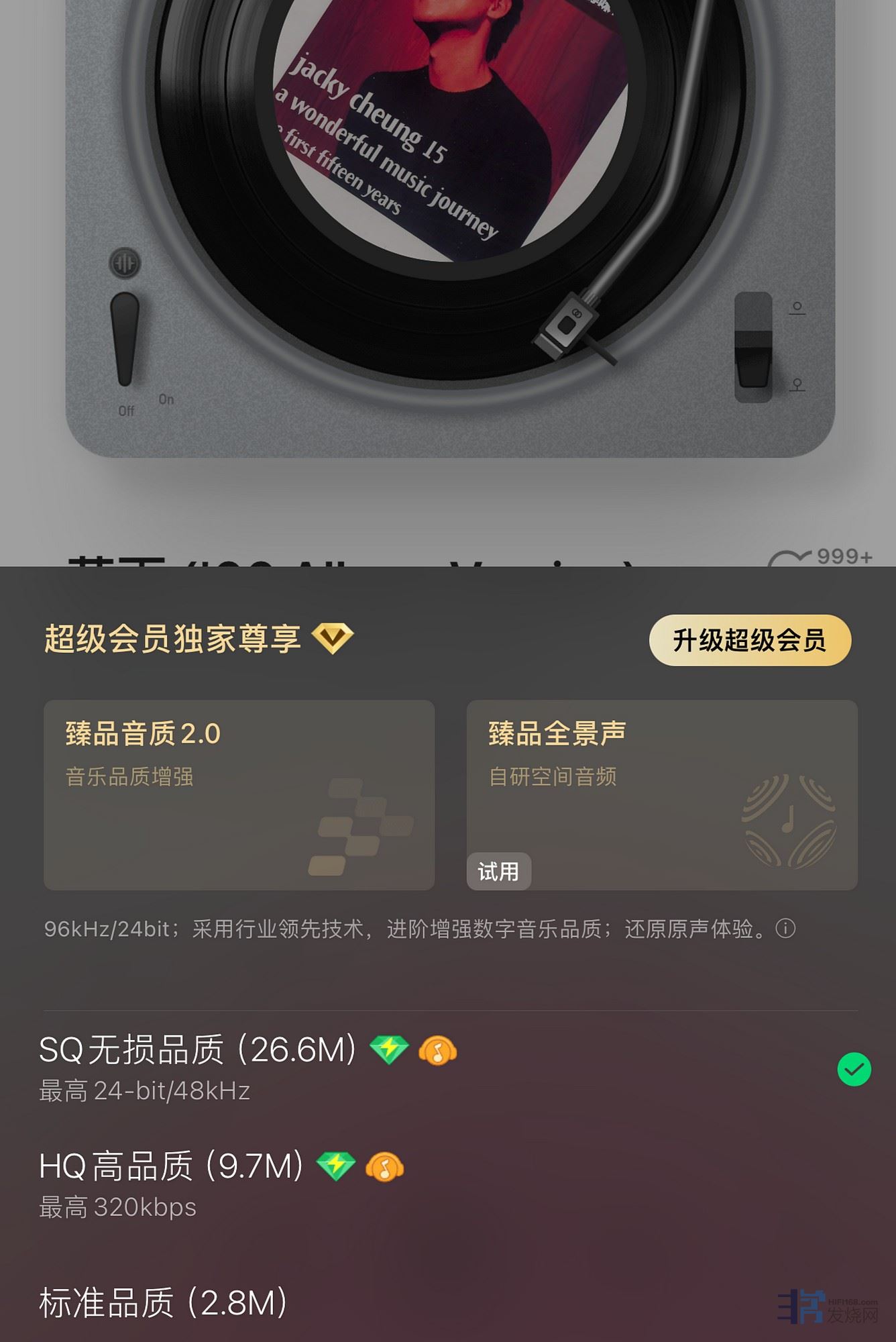Screen dimensions: 896x1342
Task: Tap the 升级超级会员 upgrade button
Action: 750,640
